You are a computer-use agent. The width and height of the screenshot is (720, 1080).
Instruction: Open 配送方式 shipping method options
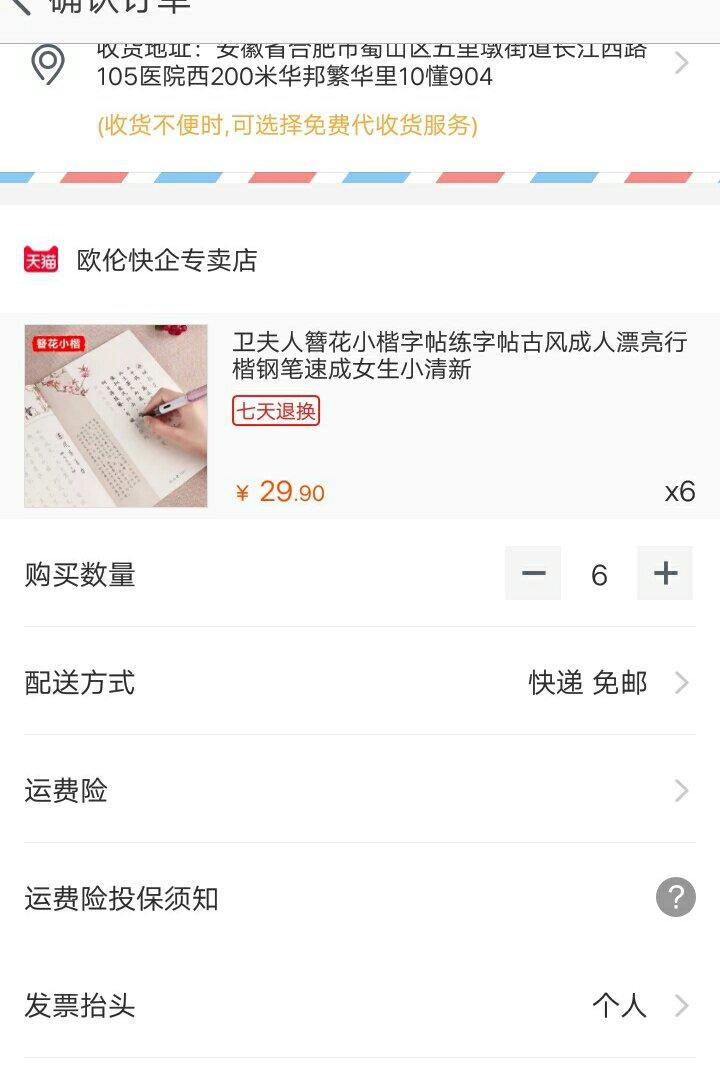[x=360, y=683]
